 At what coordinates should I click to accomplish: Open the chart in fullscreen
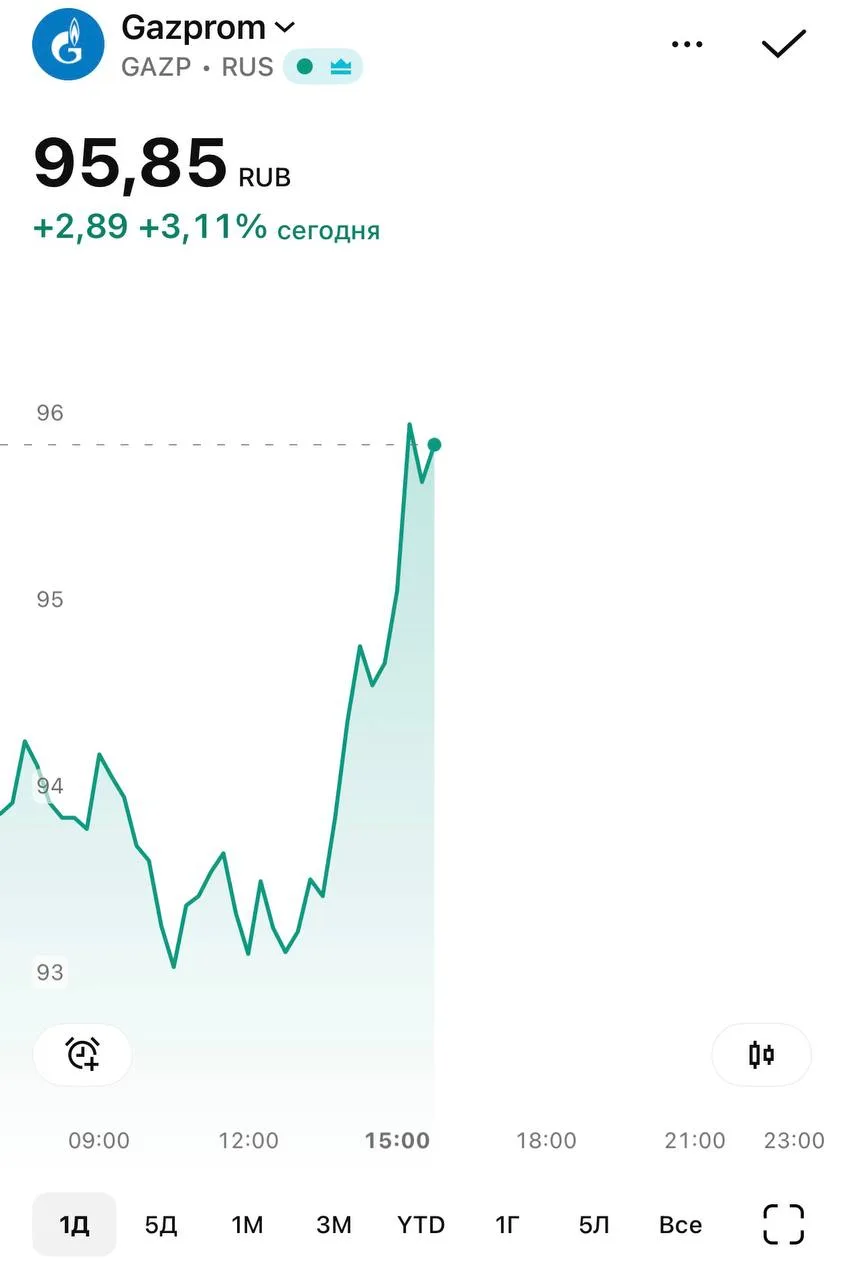pyautogui.click(x=783, y=1225)
